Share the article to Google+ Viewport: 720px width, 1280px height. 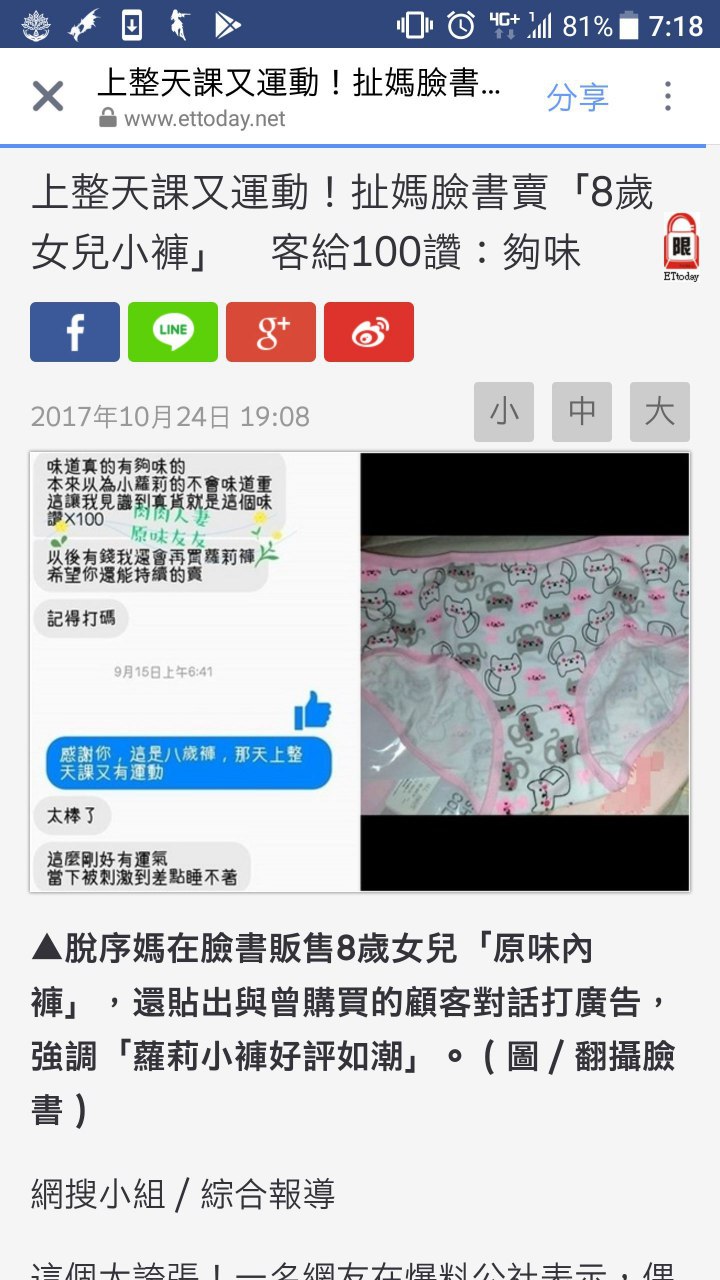[271, 332]
